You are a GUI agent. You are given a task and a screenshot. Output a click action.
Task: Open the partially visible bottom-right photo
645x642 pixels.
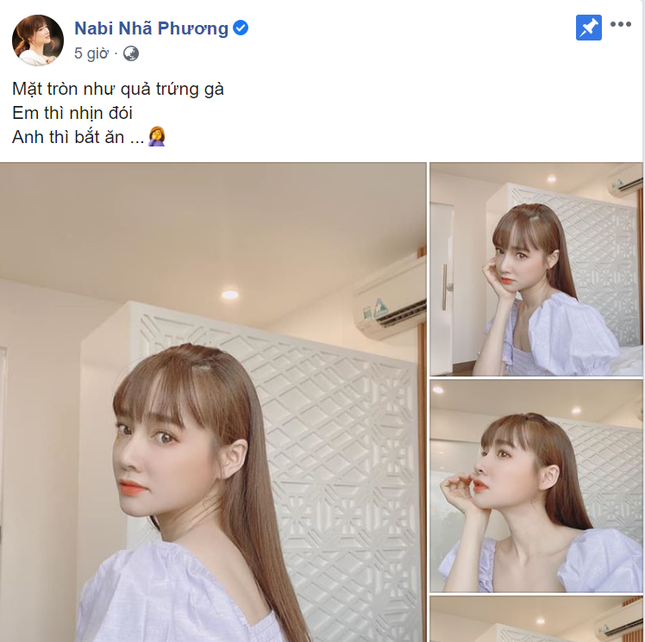pos(535,619)
